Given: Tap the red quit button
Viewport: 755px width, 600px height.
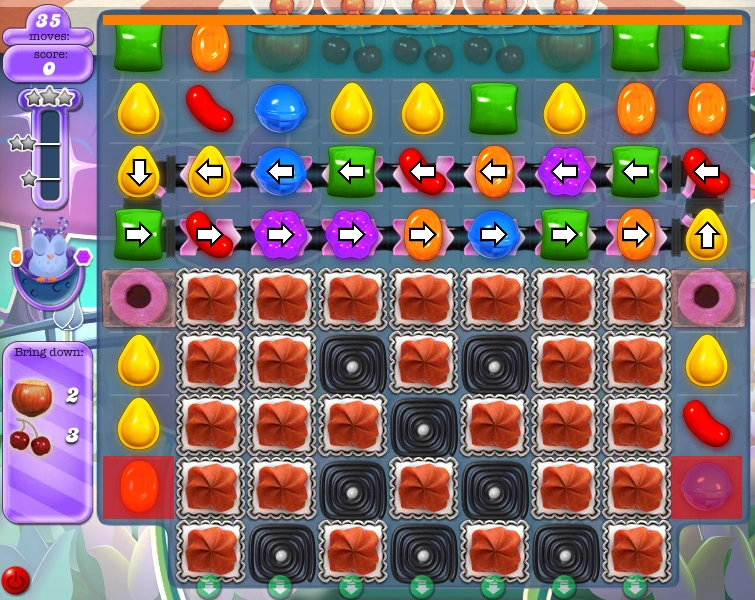Looking at the screenshot, I should pos(16,579).
